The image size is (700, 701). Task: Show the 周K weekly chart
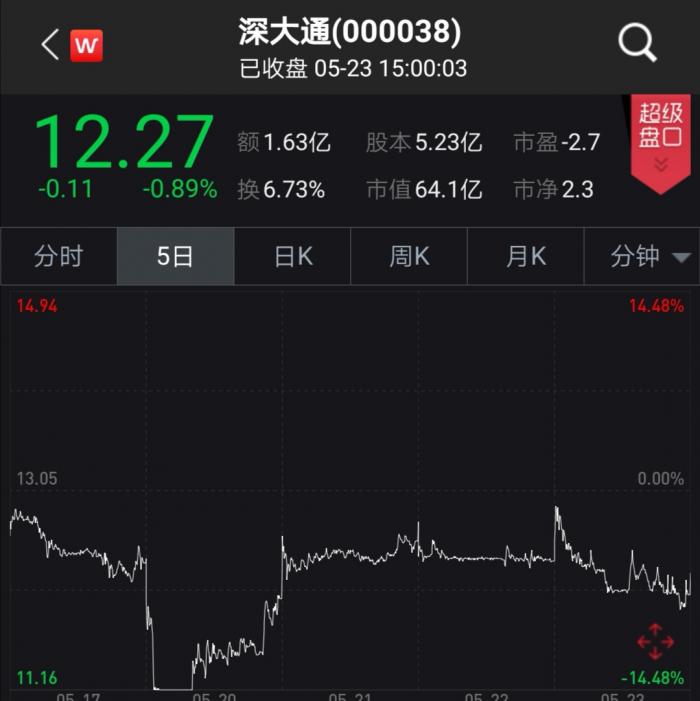pos(409,256)
